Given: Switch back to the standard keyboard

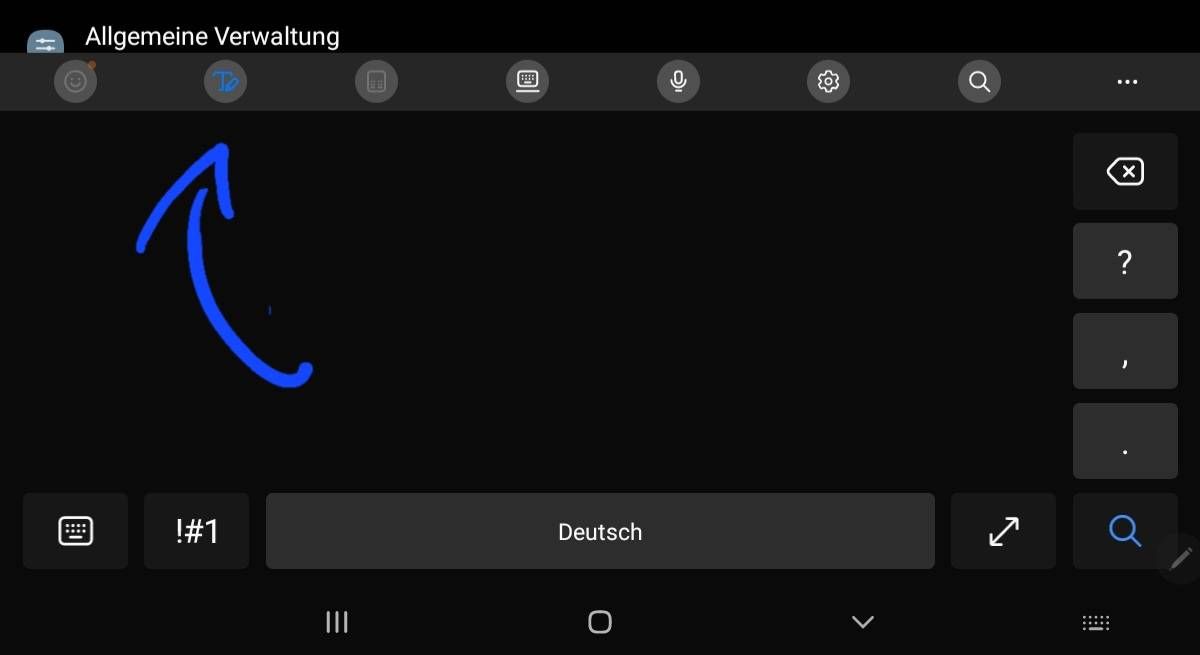Looking at the screenshot, I should pos(75,531).
